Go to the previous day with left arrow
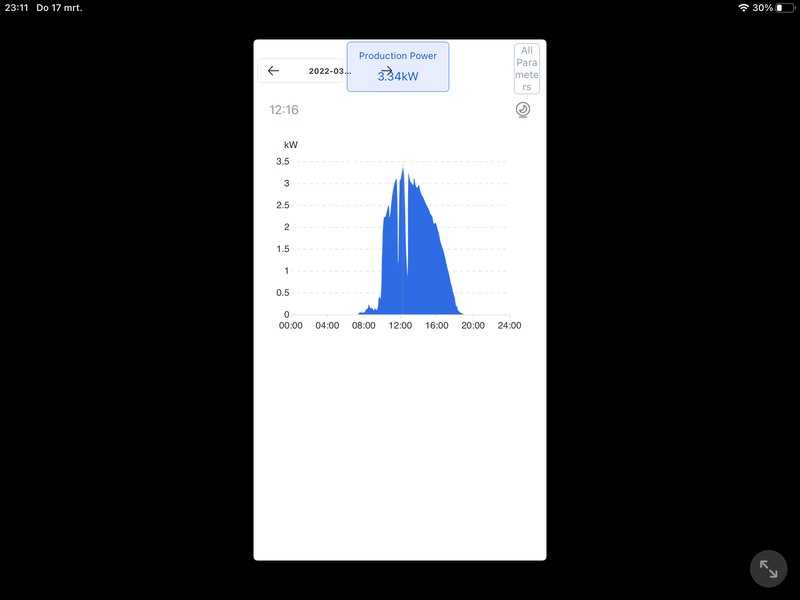 coord(273,71)
